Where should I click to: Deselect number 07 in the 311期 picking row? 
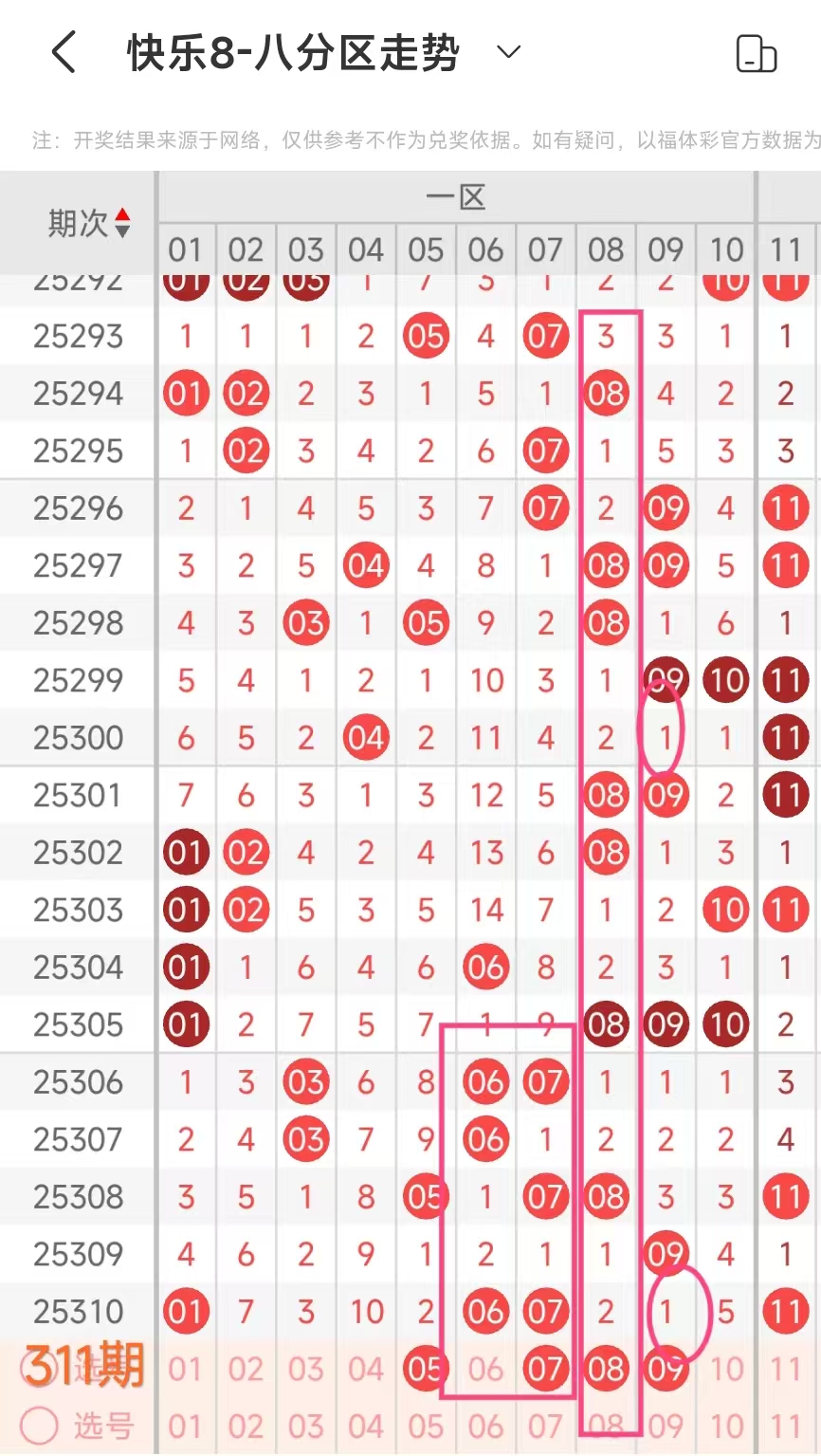546,1369
